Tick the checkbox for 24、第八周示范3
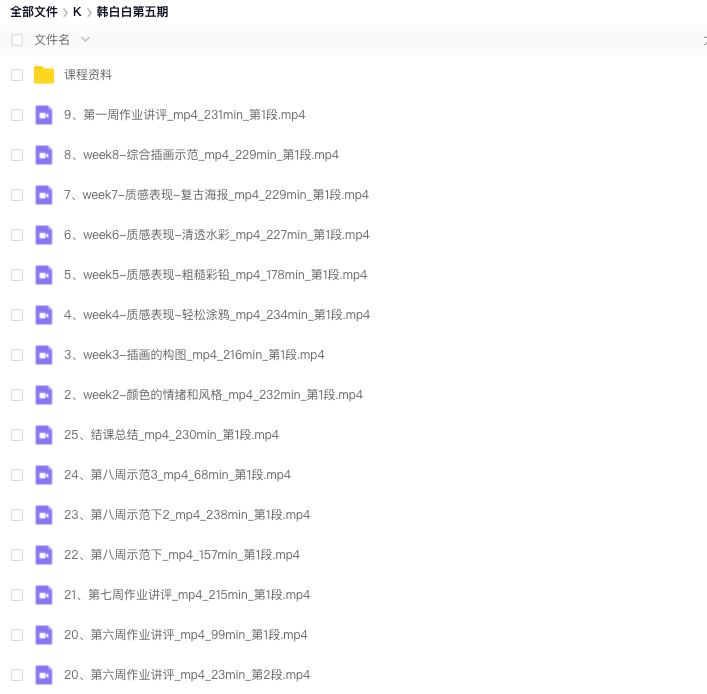 click(16, 475)
